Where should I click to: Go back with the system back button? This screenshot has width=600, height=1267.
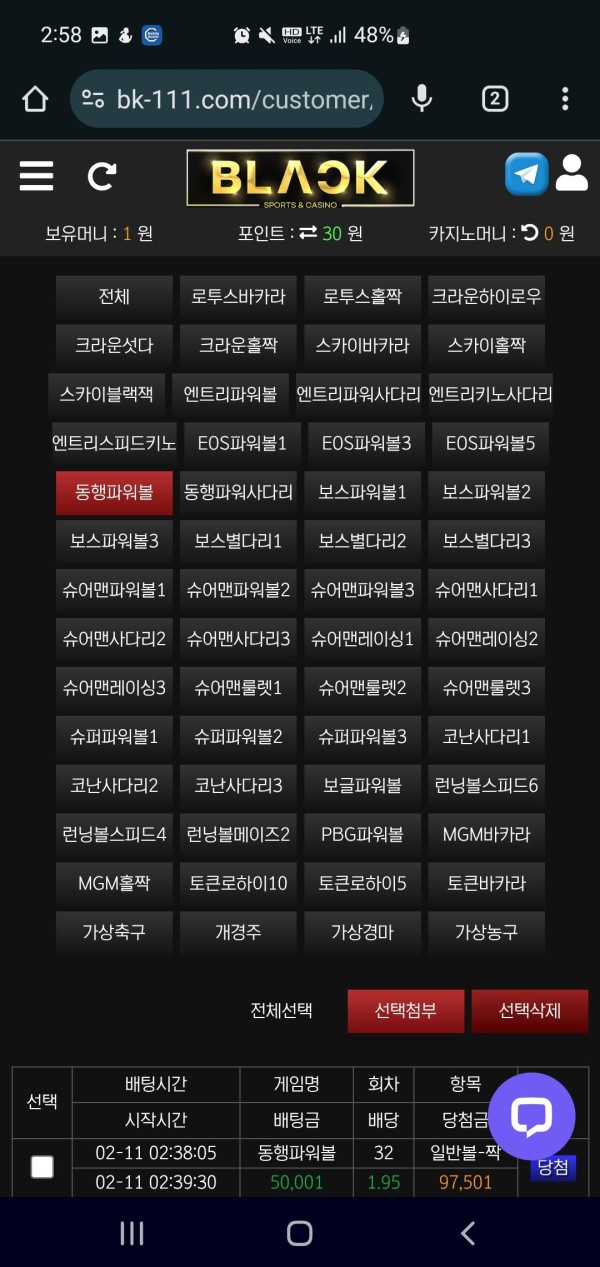(x=467, y=1233)
